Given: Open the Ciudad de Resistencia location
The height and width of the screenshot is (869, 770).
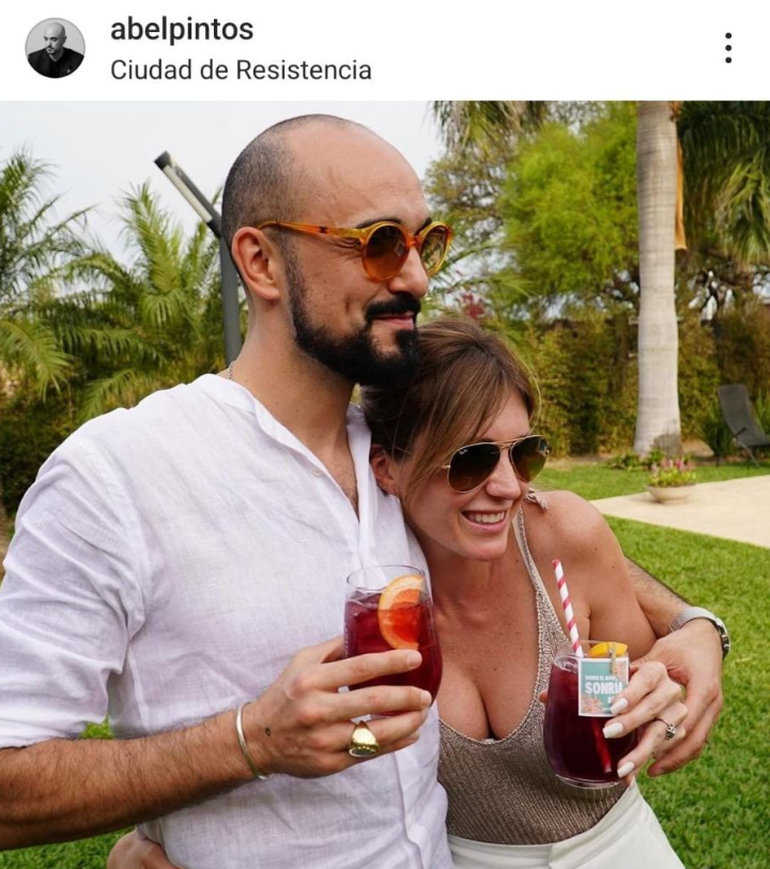Looking at the screenshot, I should pos(240,70).
